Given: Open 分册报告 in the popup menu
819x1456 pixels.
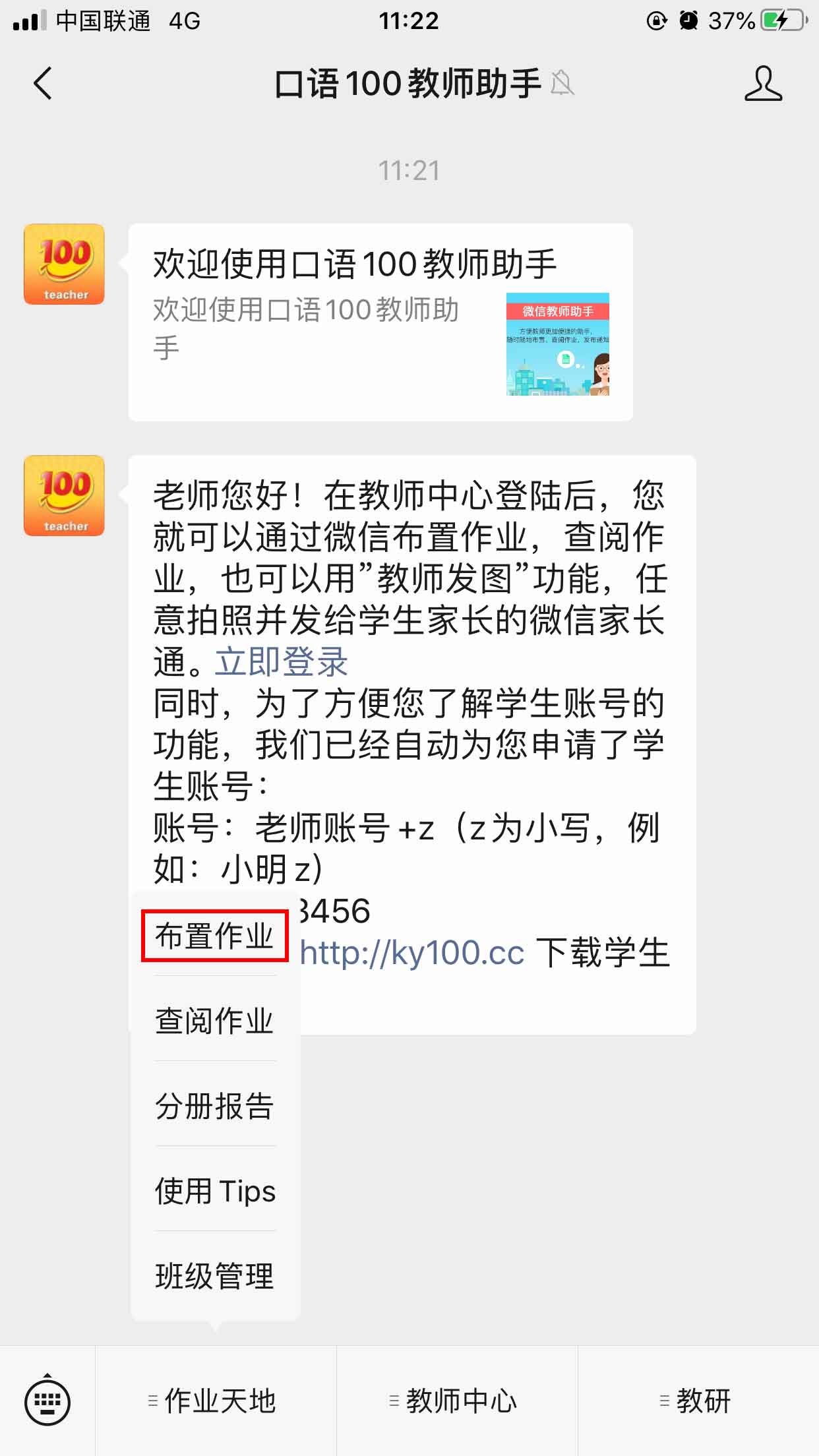Looking at the screenshot, I should (215, 1106).
